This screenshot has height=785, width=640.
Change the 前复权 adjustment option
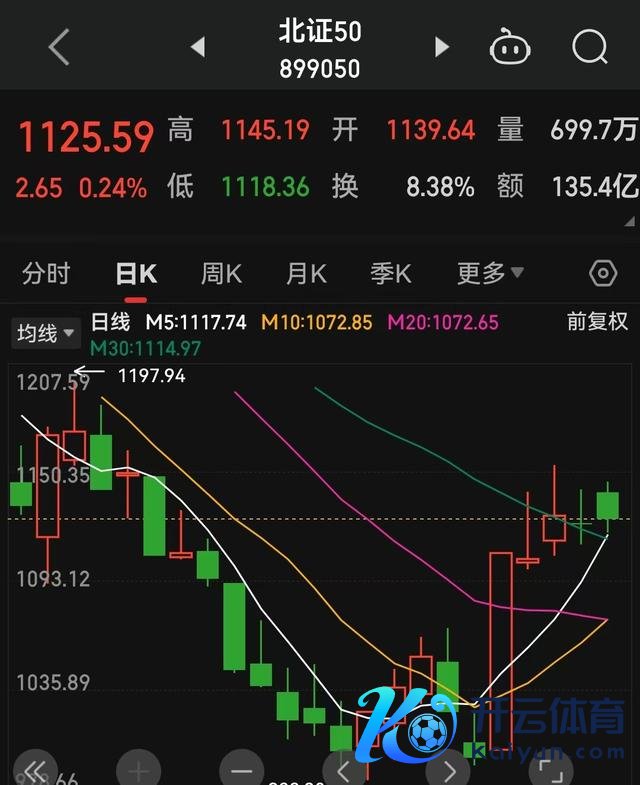click(x=597, y=322)
